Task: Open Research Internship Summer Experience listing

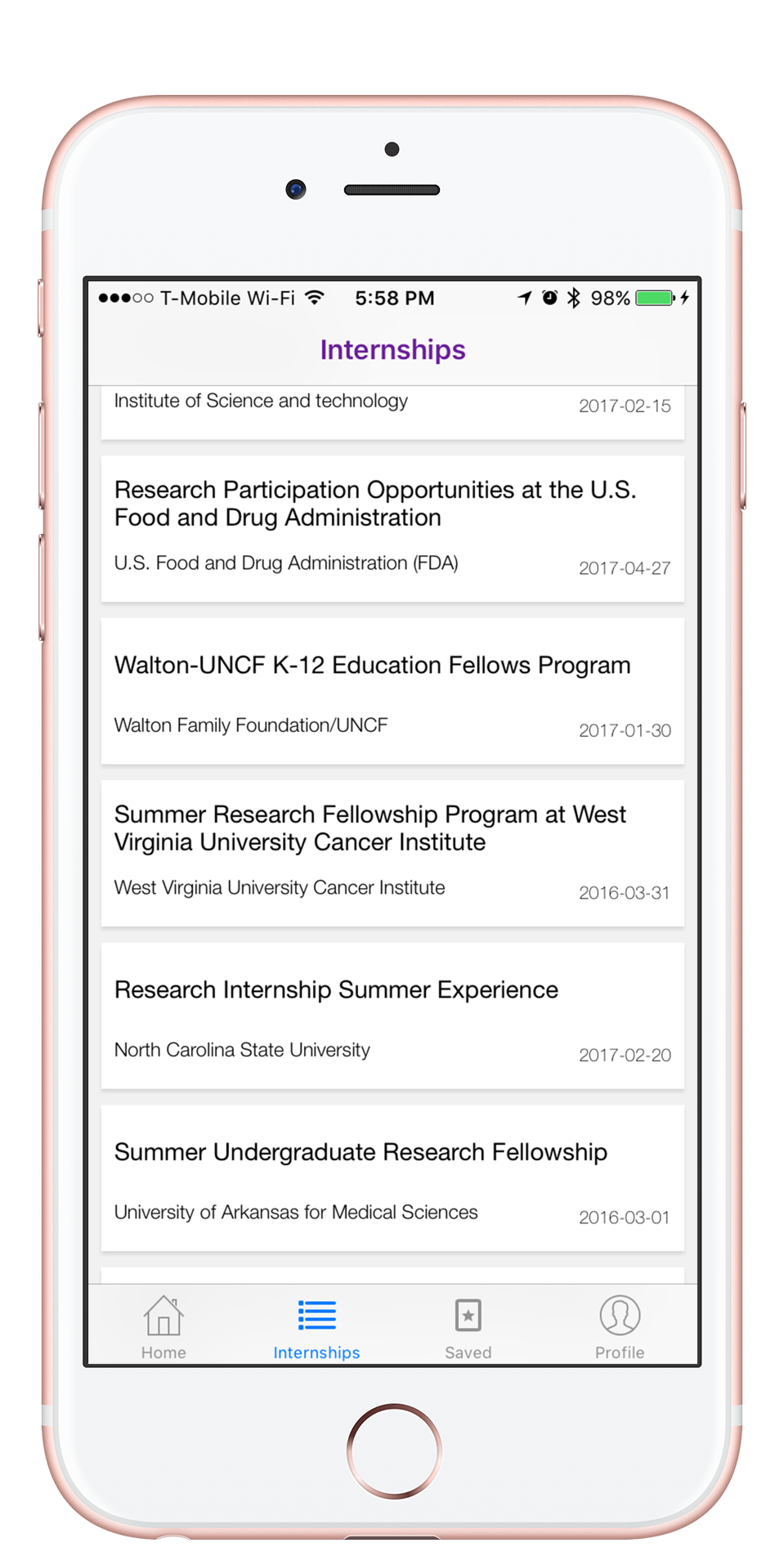Action: [x=392, y=1016]
